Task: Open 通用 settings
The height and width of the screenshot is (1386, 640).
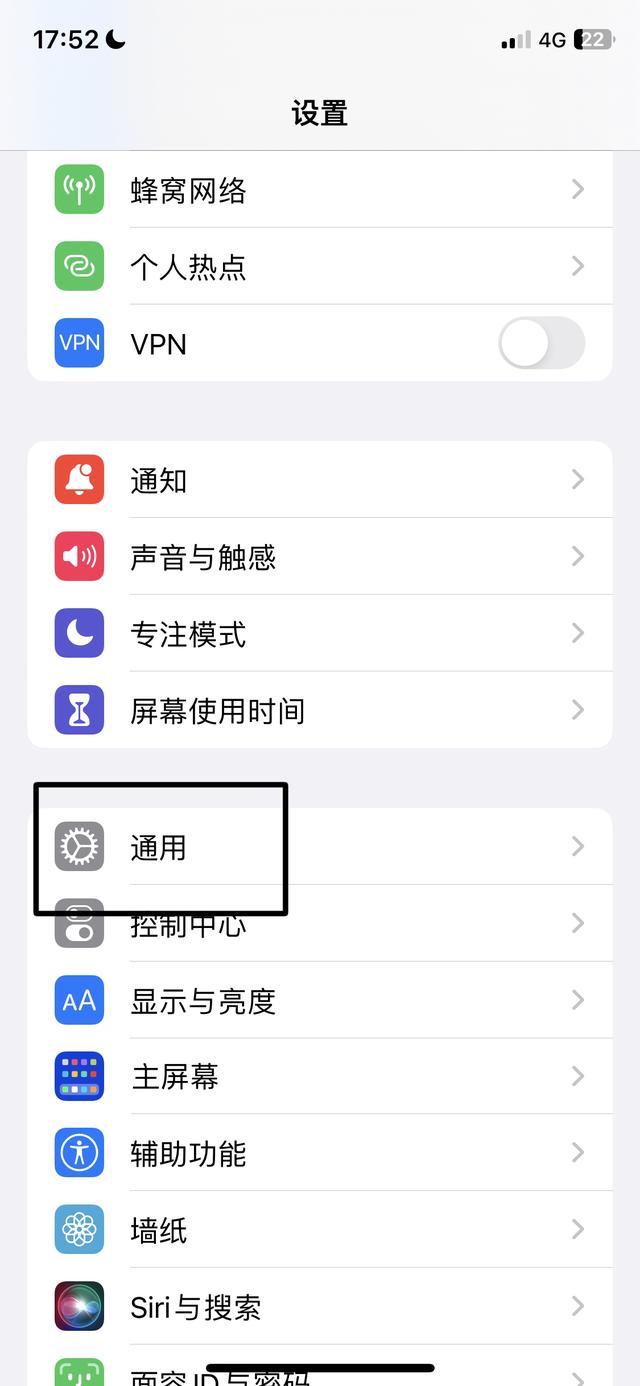Action: (320, 847)
